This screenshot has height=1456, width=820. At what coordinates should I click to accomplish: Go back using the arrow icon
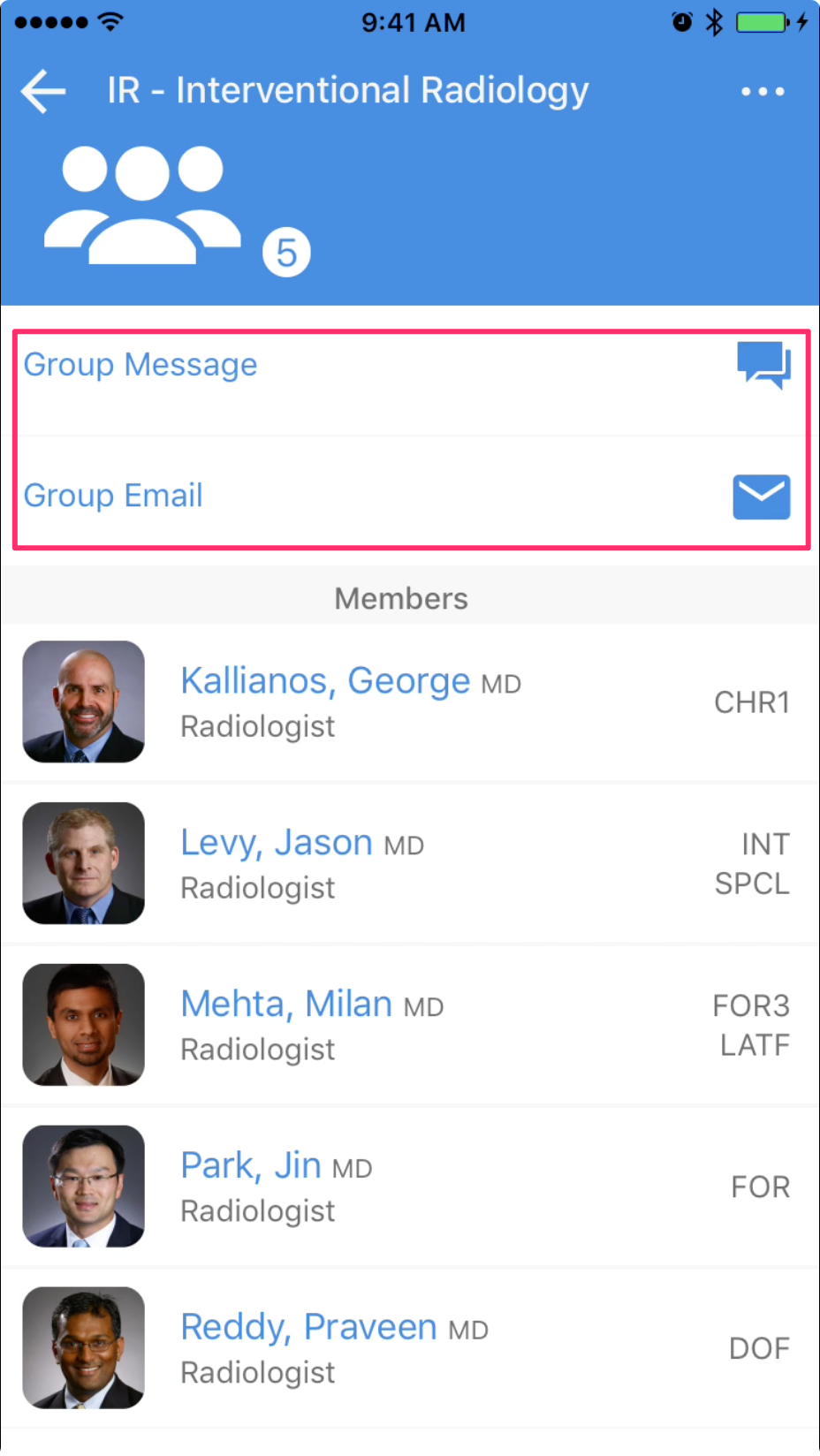pyautogui.click(x=43, y=91)
